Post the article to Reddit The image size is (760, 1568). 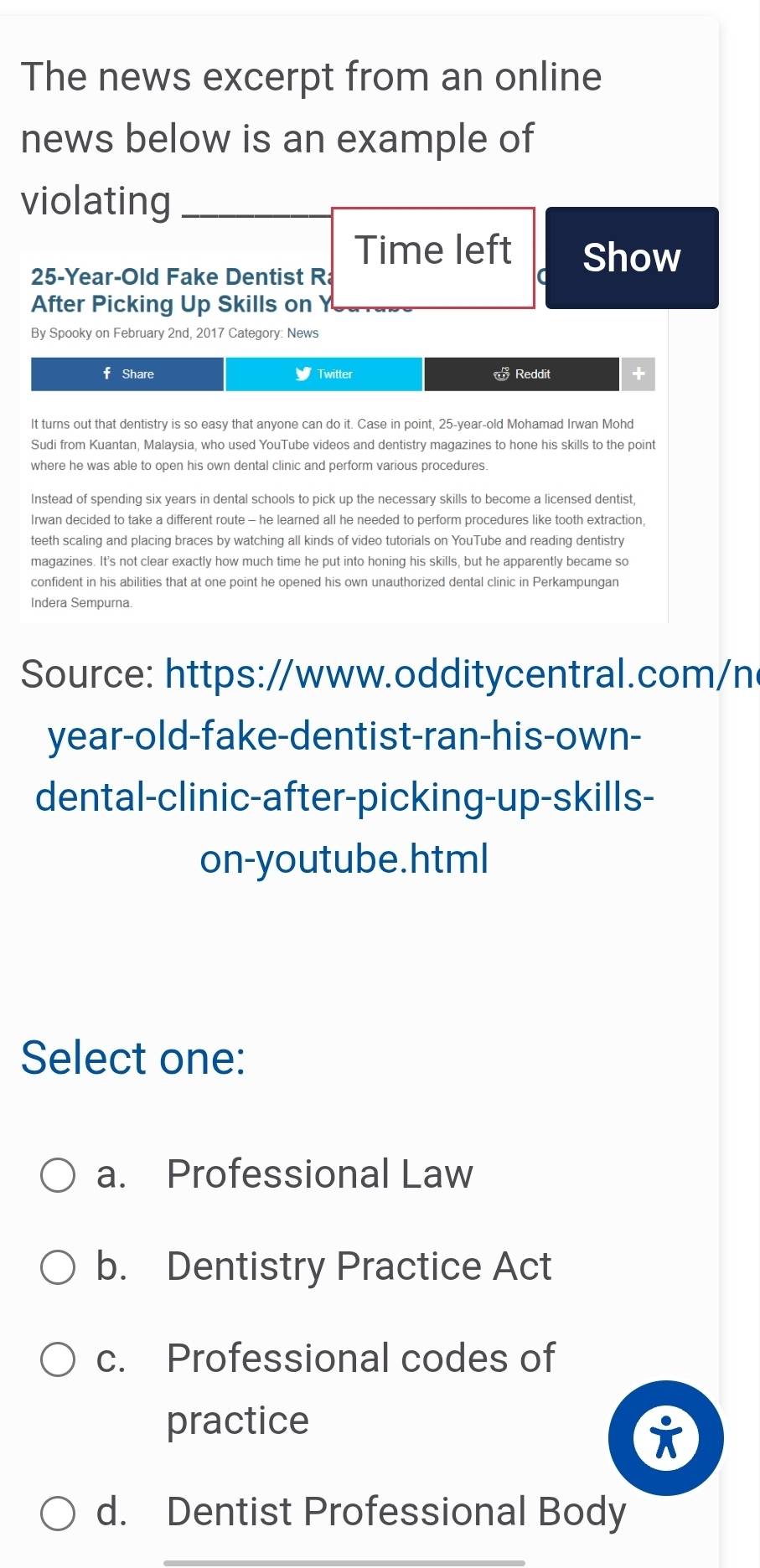pyautogui.click(x=523, y=374)
